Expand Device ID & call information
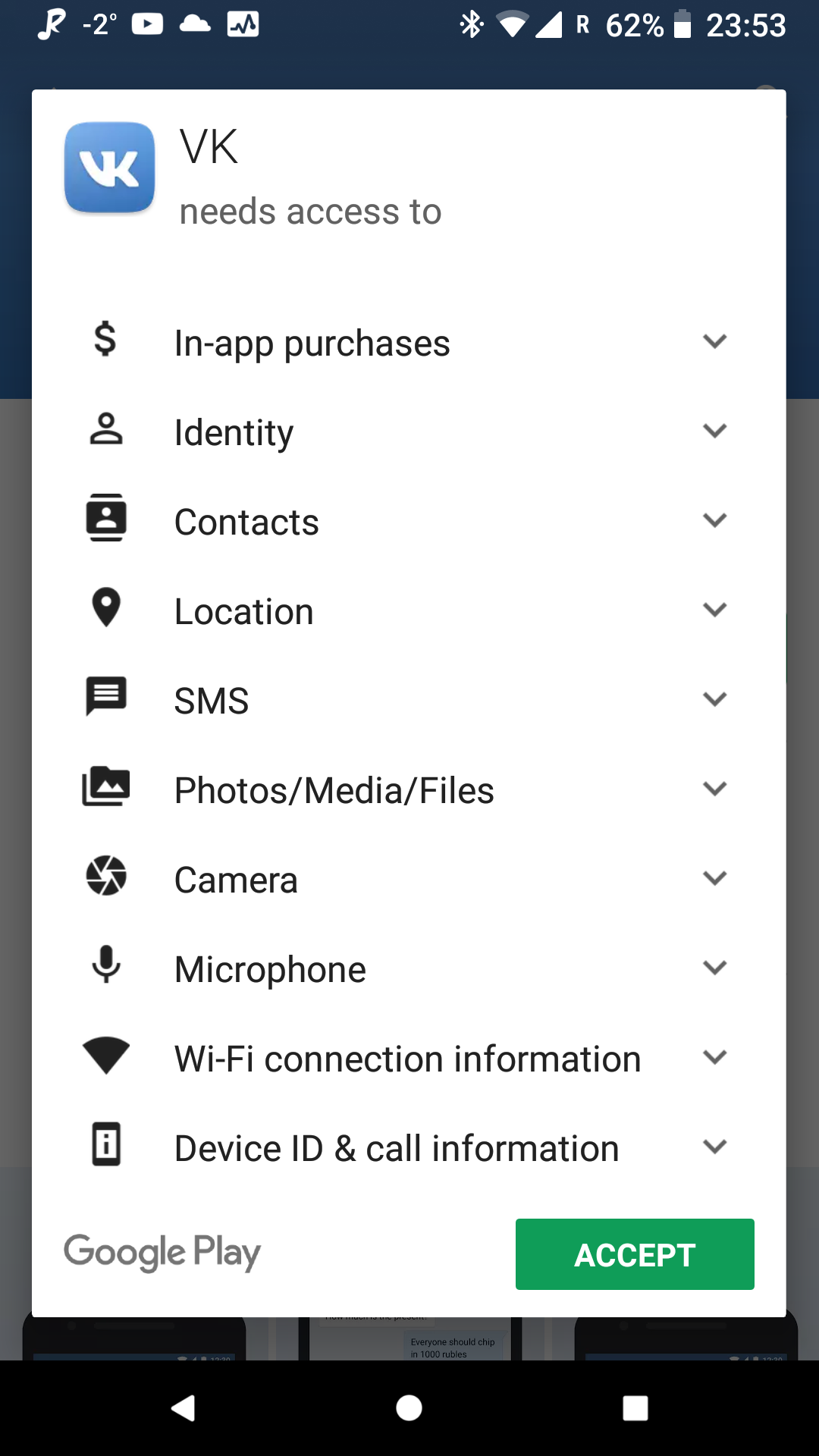The height and width of the screenshot is (1456, 819). click(714, 1147)
